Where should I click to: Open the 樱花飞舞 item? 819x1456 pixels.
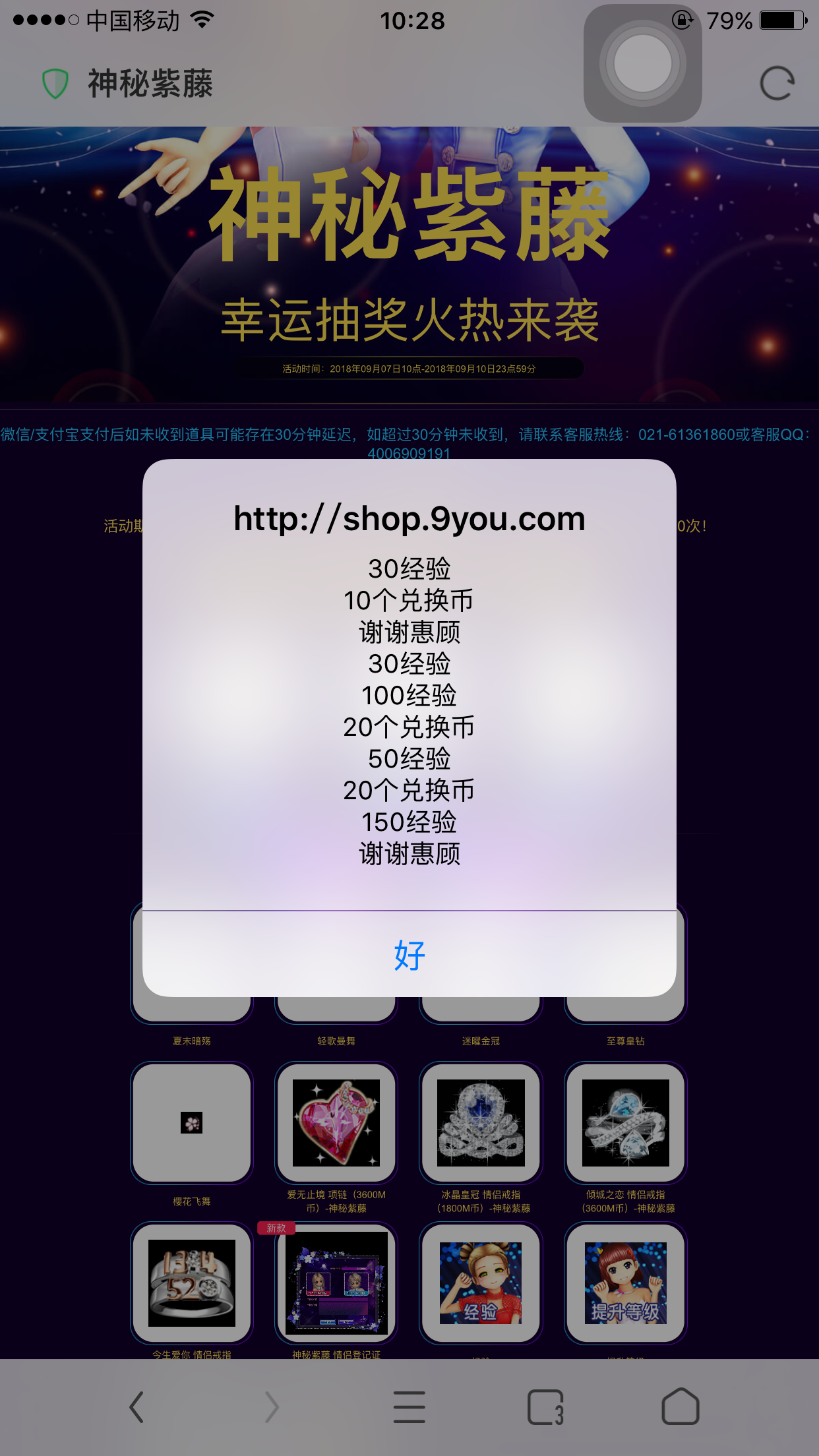192,1122
